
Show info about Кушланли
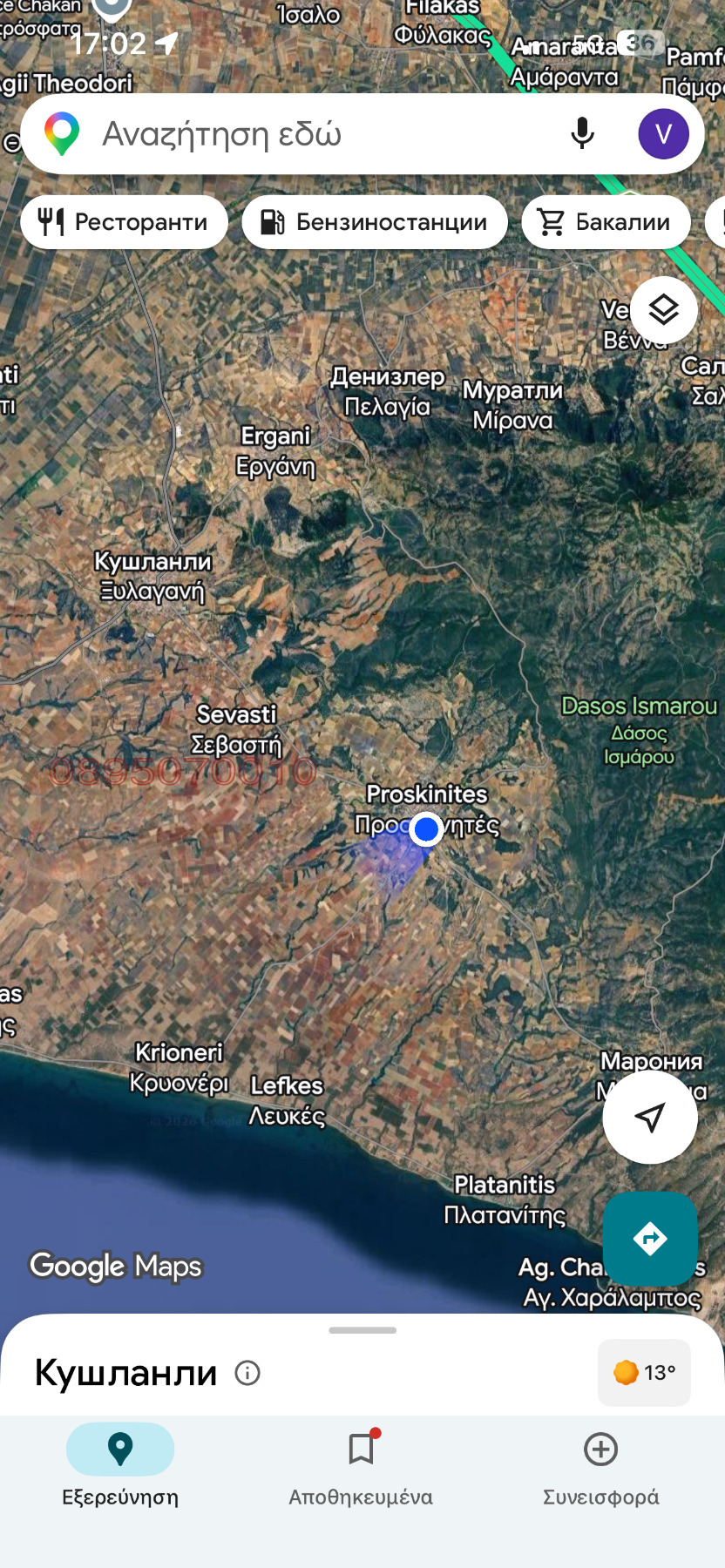coord(247,1374)
